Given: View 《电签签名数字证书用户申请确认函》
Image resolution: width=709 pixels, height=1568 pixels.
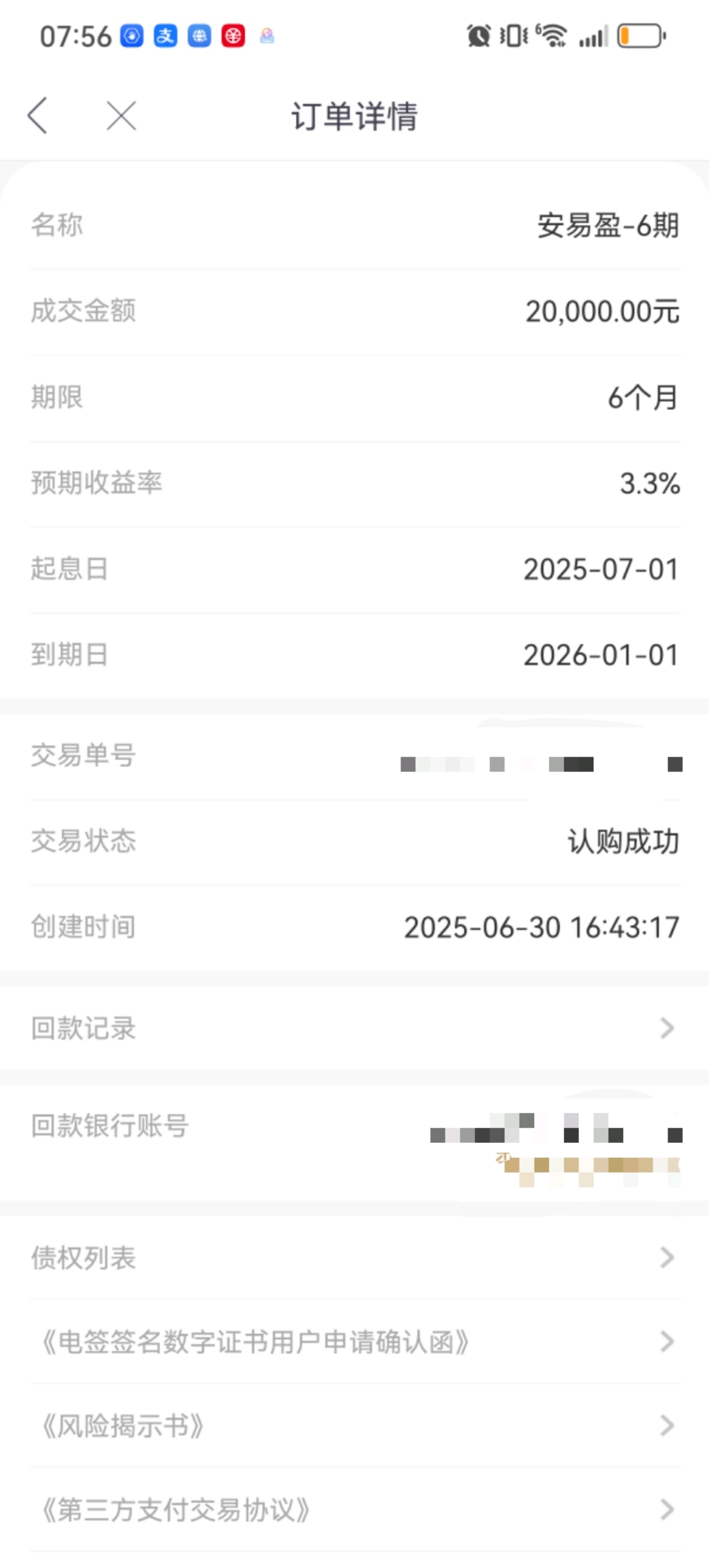Looking at the screenshot, I should click(x=354, y=1342).
